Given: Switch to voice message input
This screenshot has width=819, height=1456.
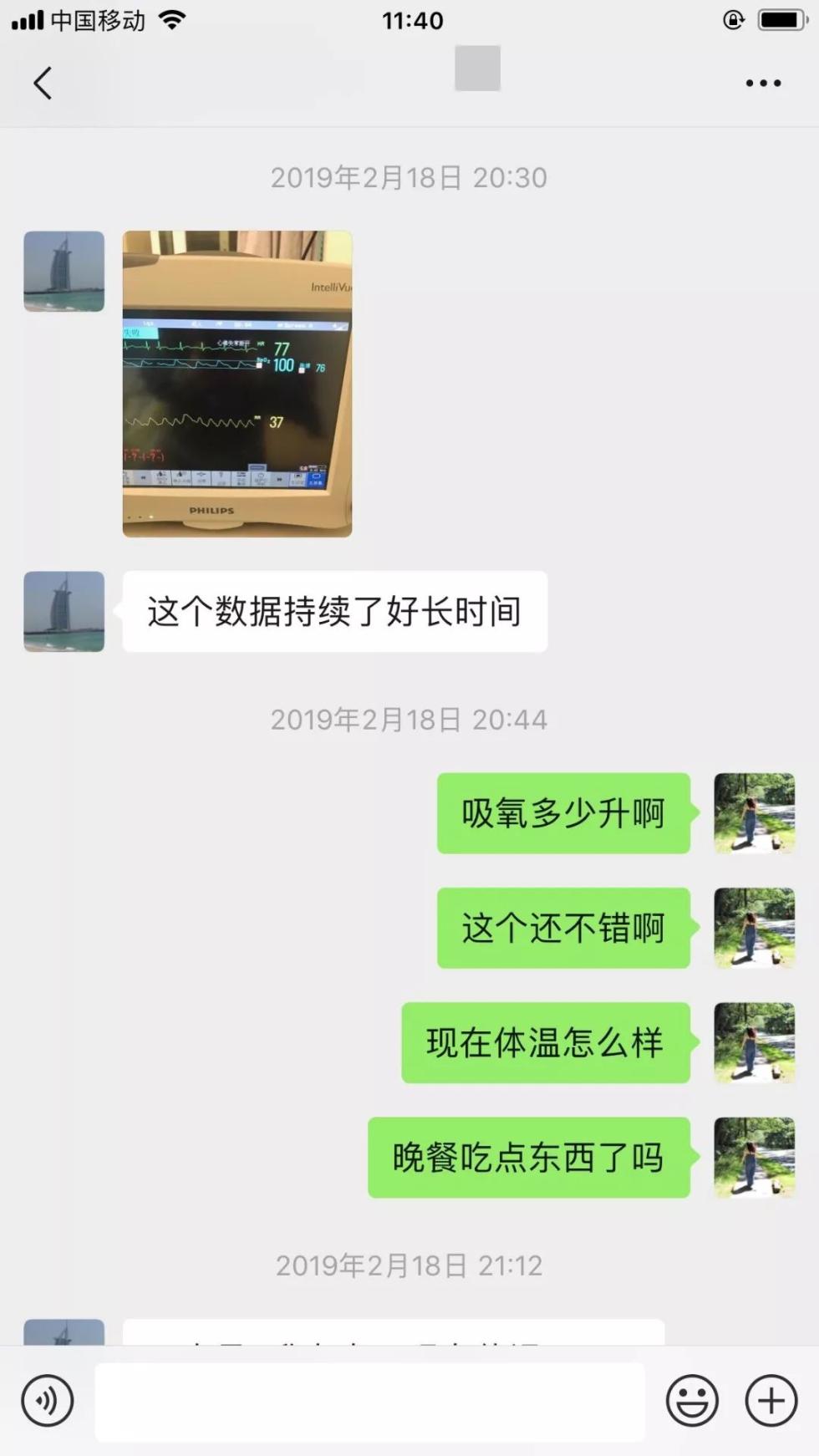Looking at the screenshot, I should click(48, 1400).
